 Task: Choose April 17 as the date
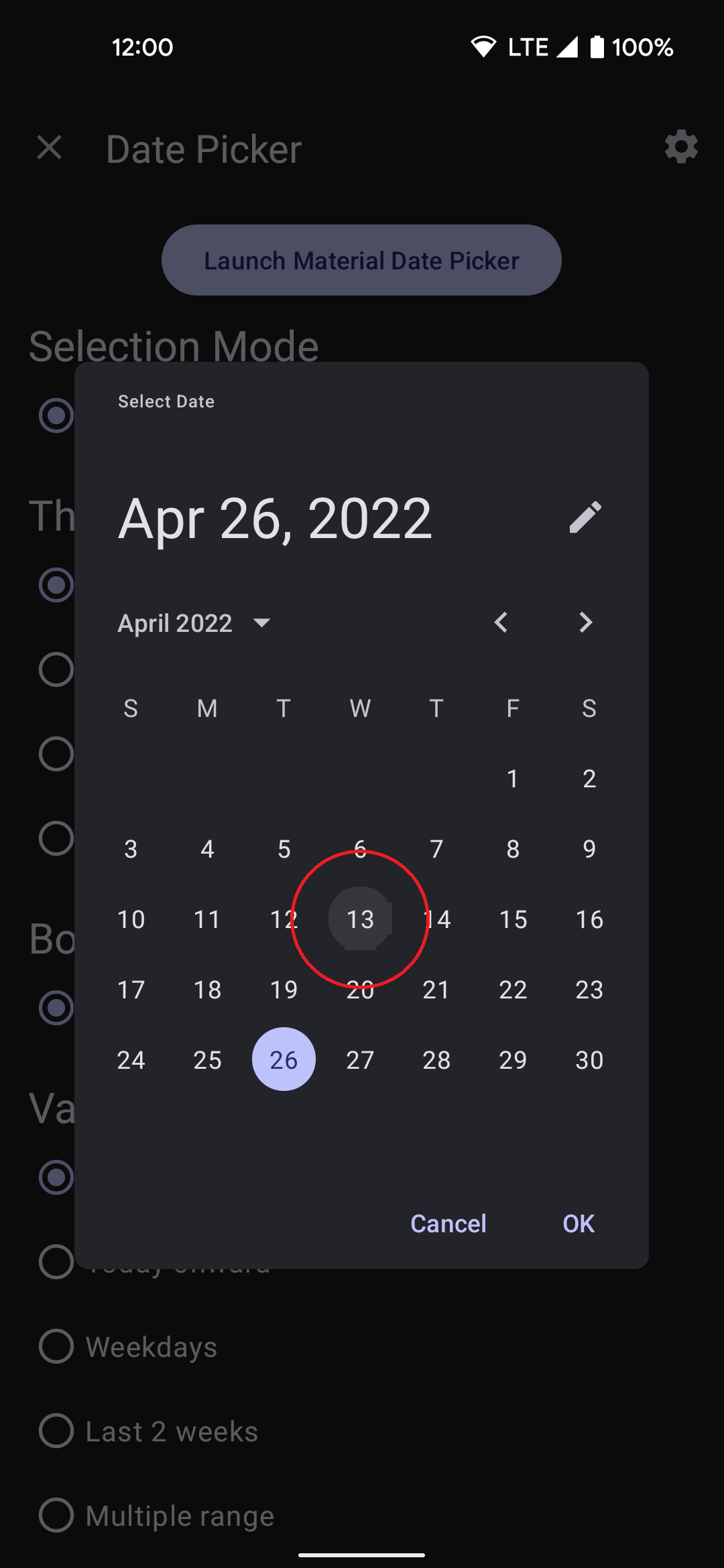(131, 990)
